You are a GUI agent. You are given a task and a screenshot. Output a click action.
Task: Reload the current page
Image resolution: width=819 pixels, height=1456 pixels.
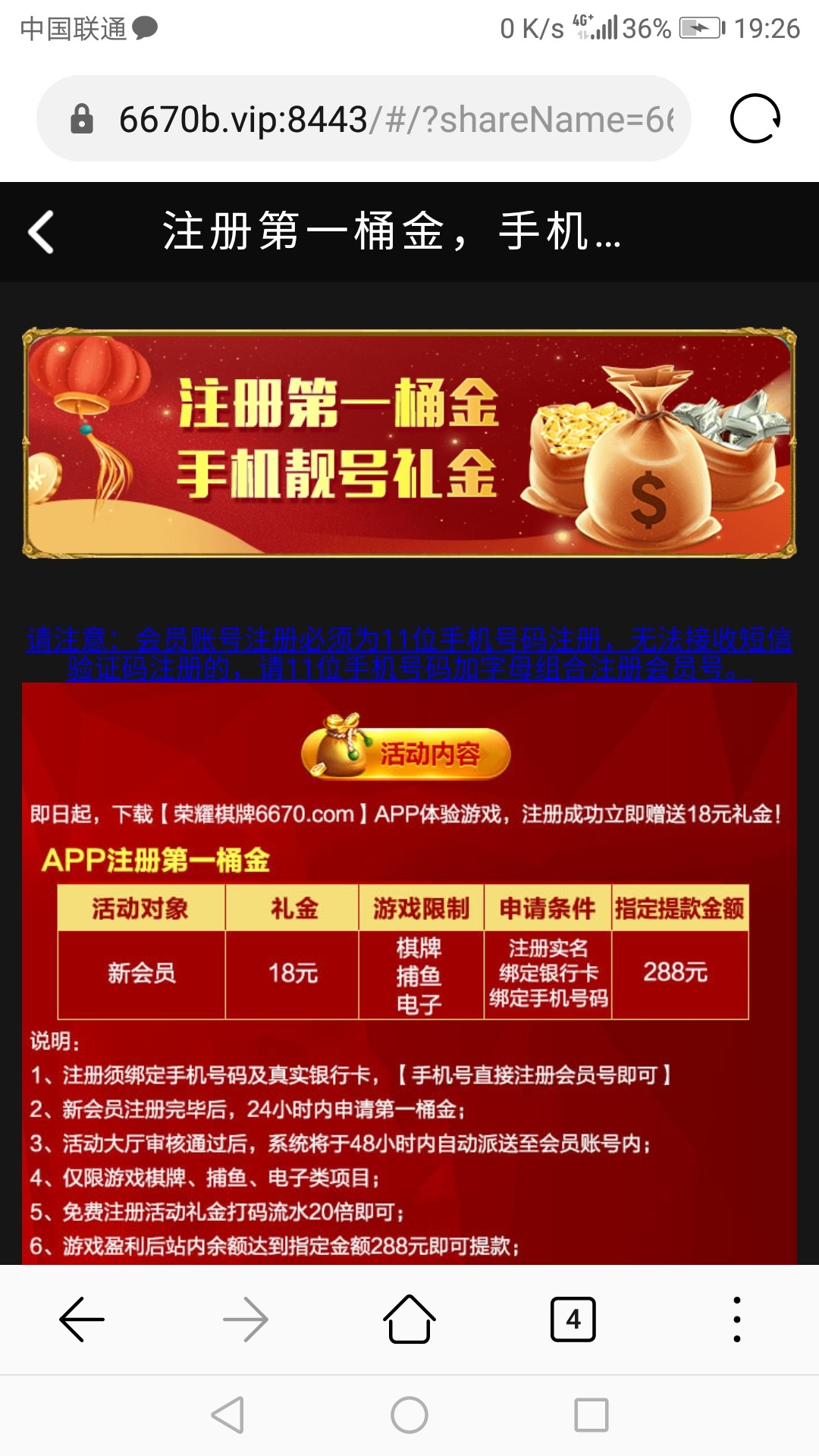(755, 119)
